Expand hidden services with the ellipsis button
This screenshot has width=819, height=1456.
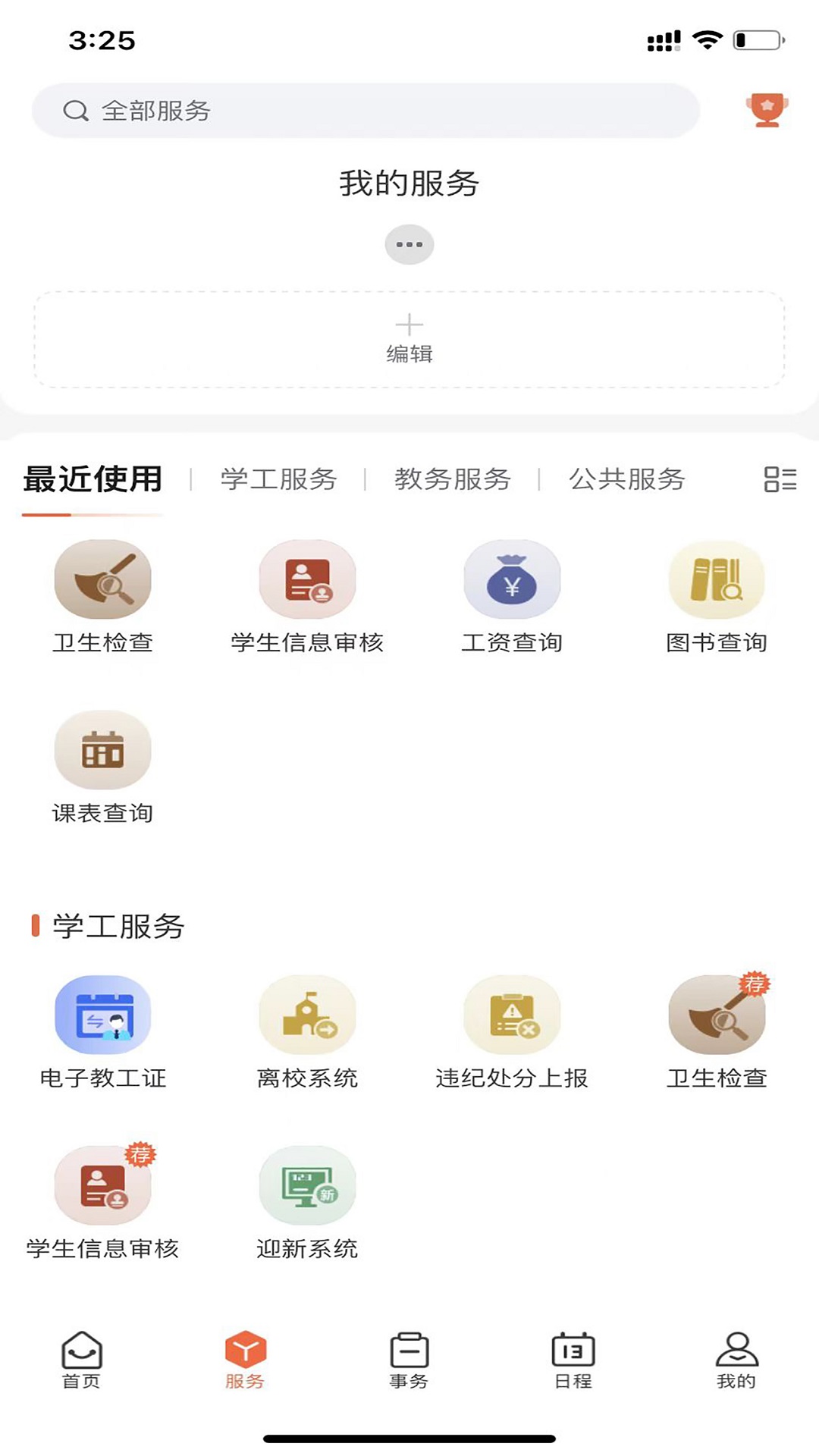409,243
